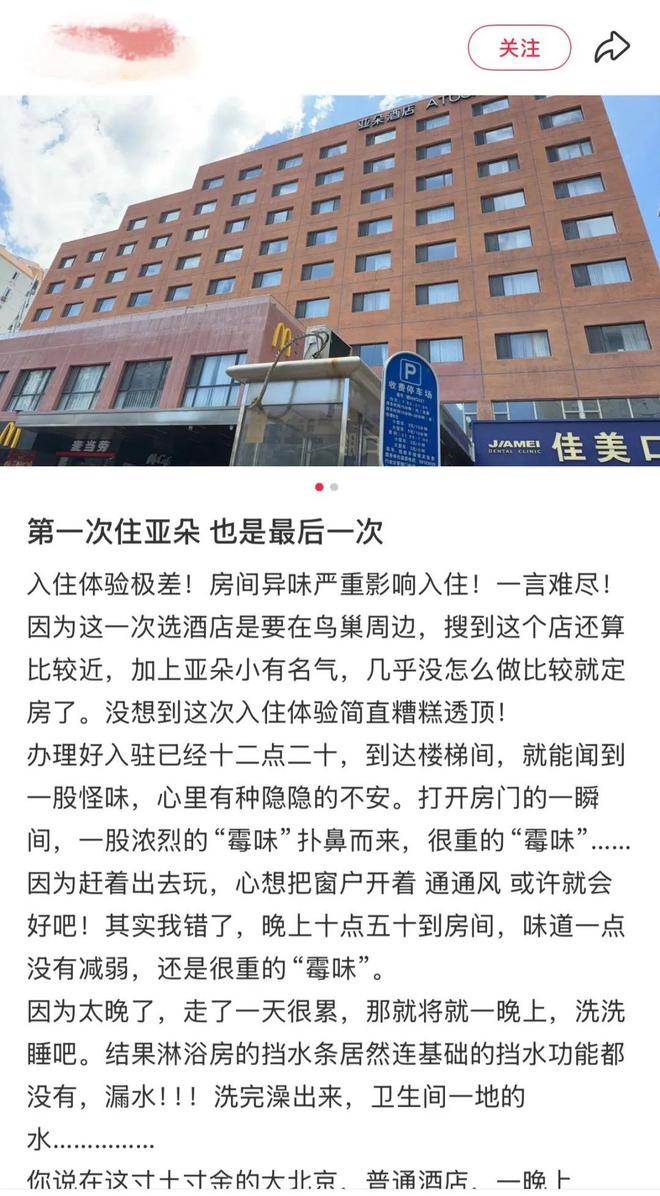660x1196 pixels.
Task: Tap the image page indicator dots
Action: click(326, 487)
